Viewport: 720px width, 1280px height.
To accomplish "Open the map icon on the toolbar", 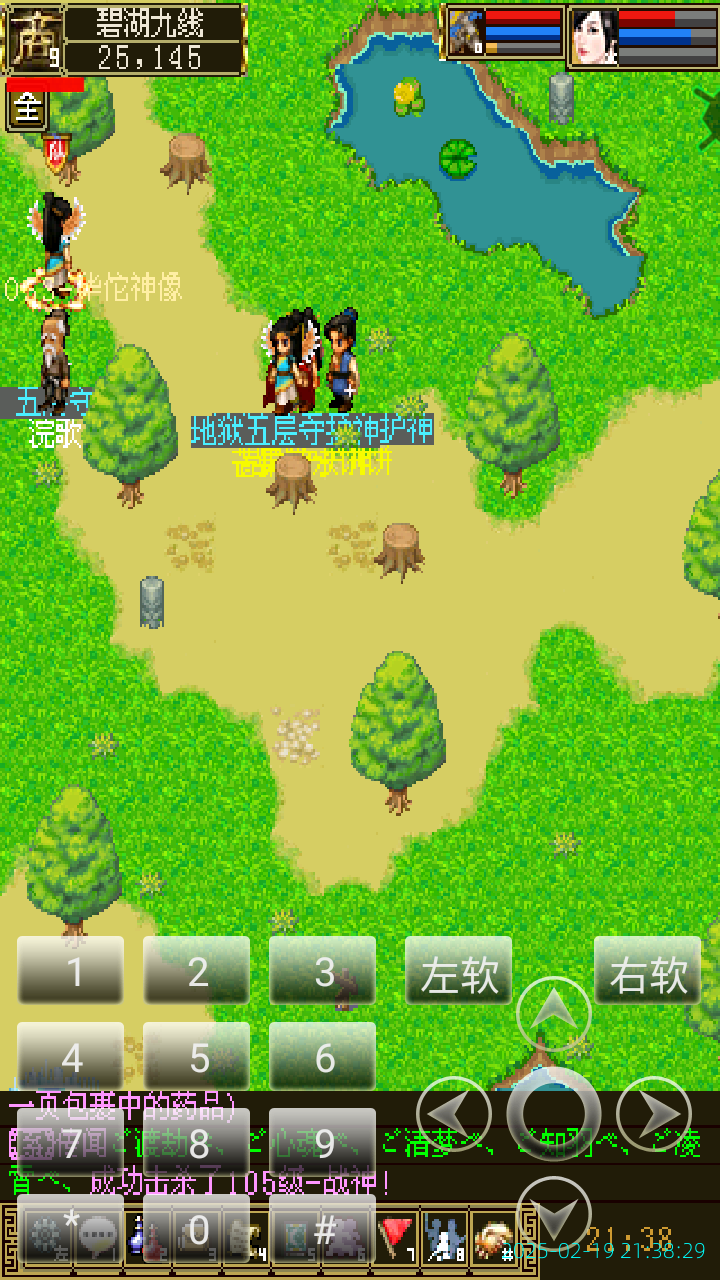I will pos(295,1235).
